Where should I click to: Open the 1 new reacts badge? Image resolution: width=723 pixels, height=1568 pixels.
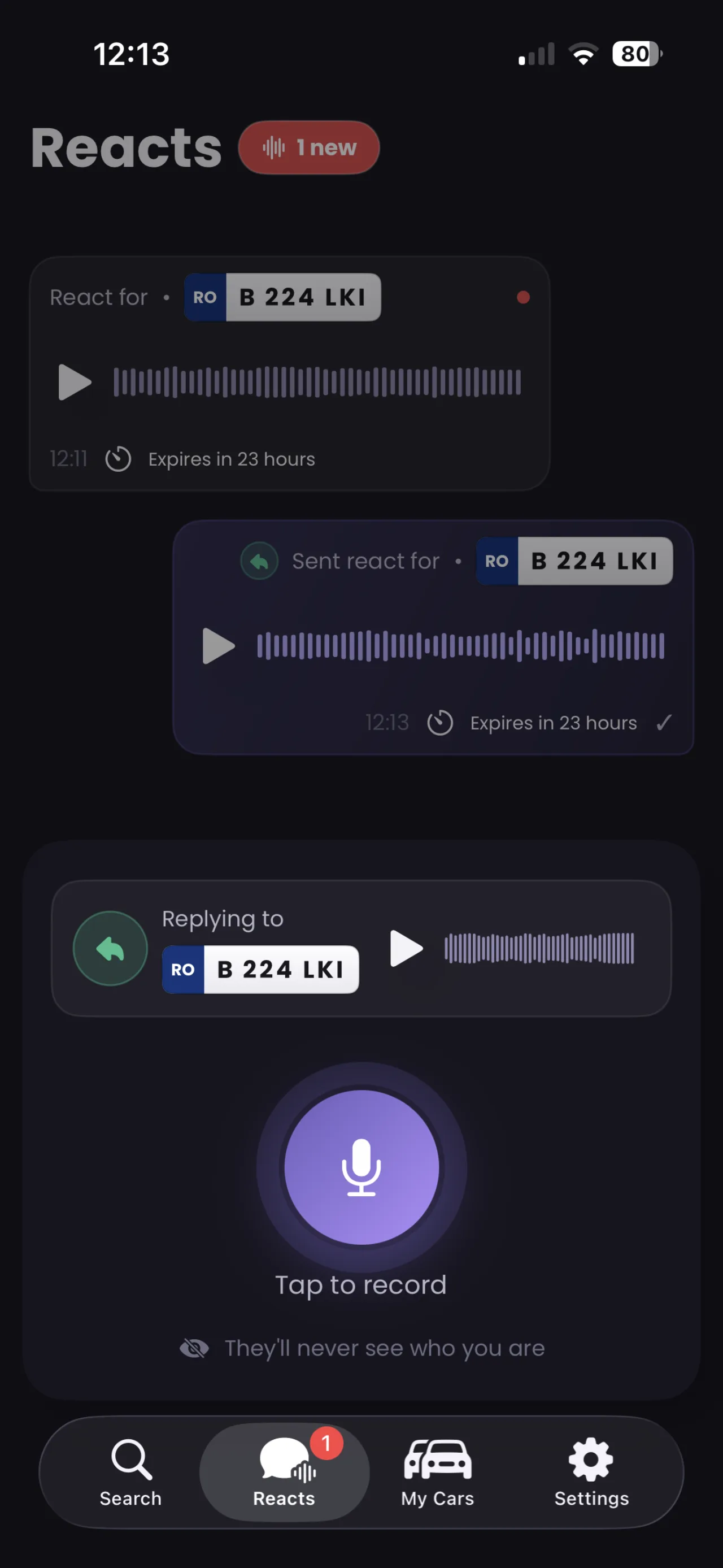click(309, 147)
